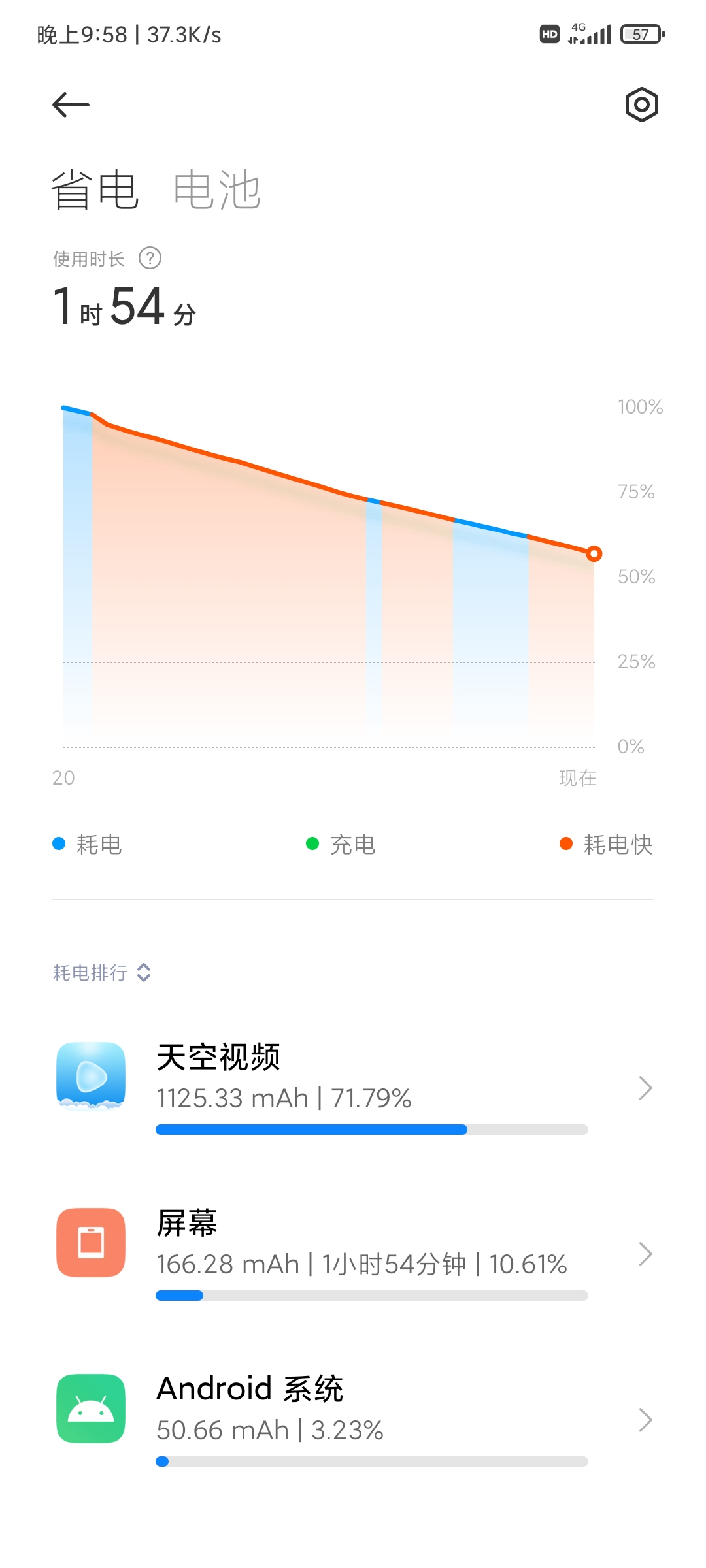This screenshot has height=1568, width=706.
Task: Open the 耗电排行 sort dropdown
Action: click(x=102, y=973)
